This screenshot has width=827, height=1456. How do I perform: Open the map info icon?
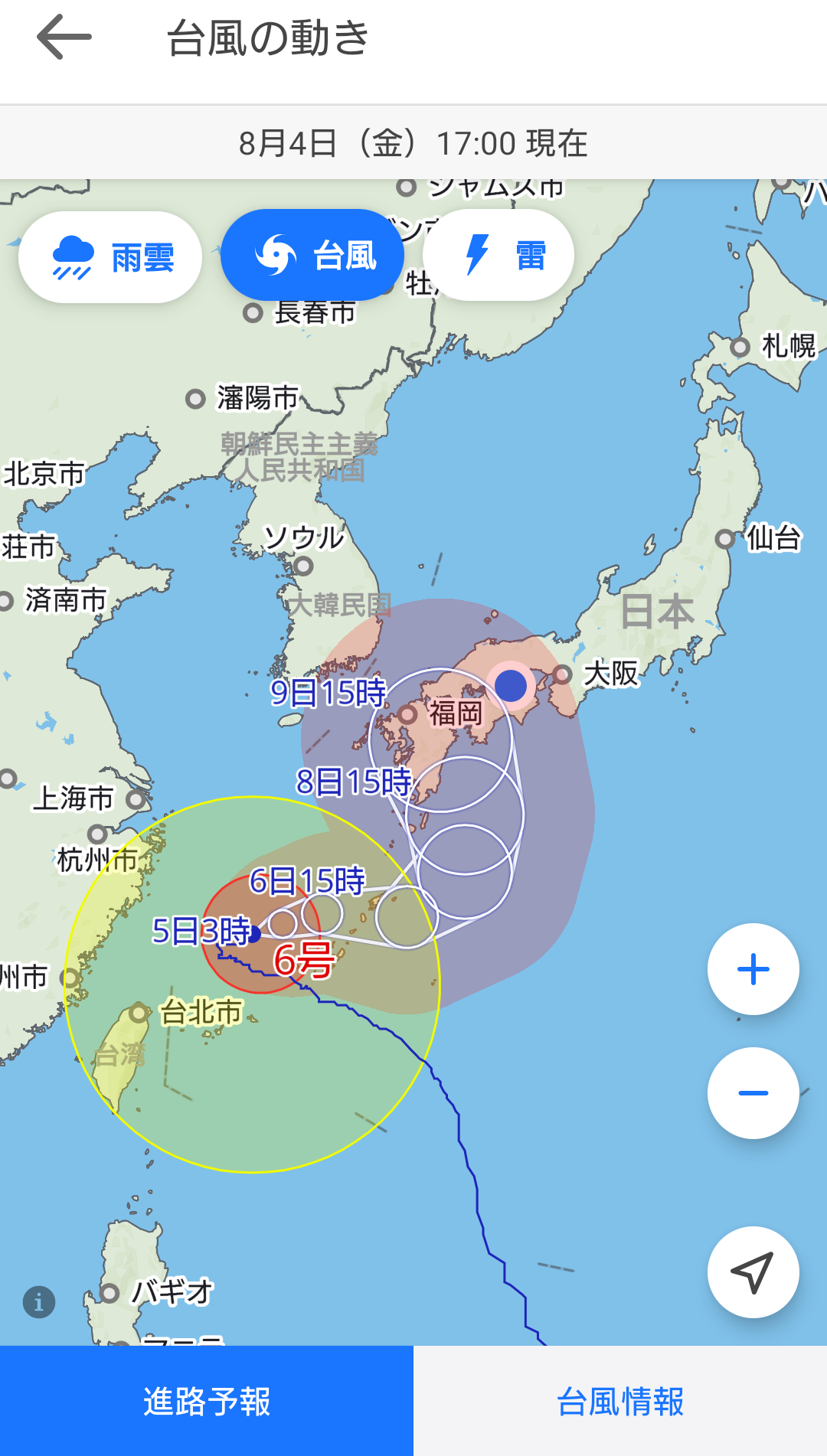pyautogui.click(x=39, y=1301)
